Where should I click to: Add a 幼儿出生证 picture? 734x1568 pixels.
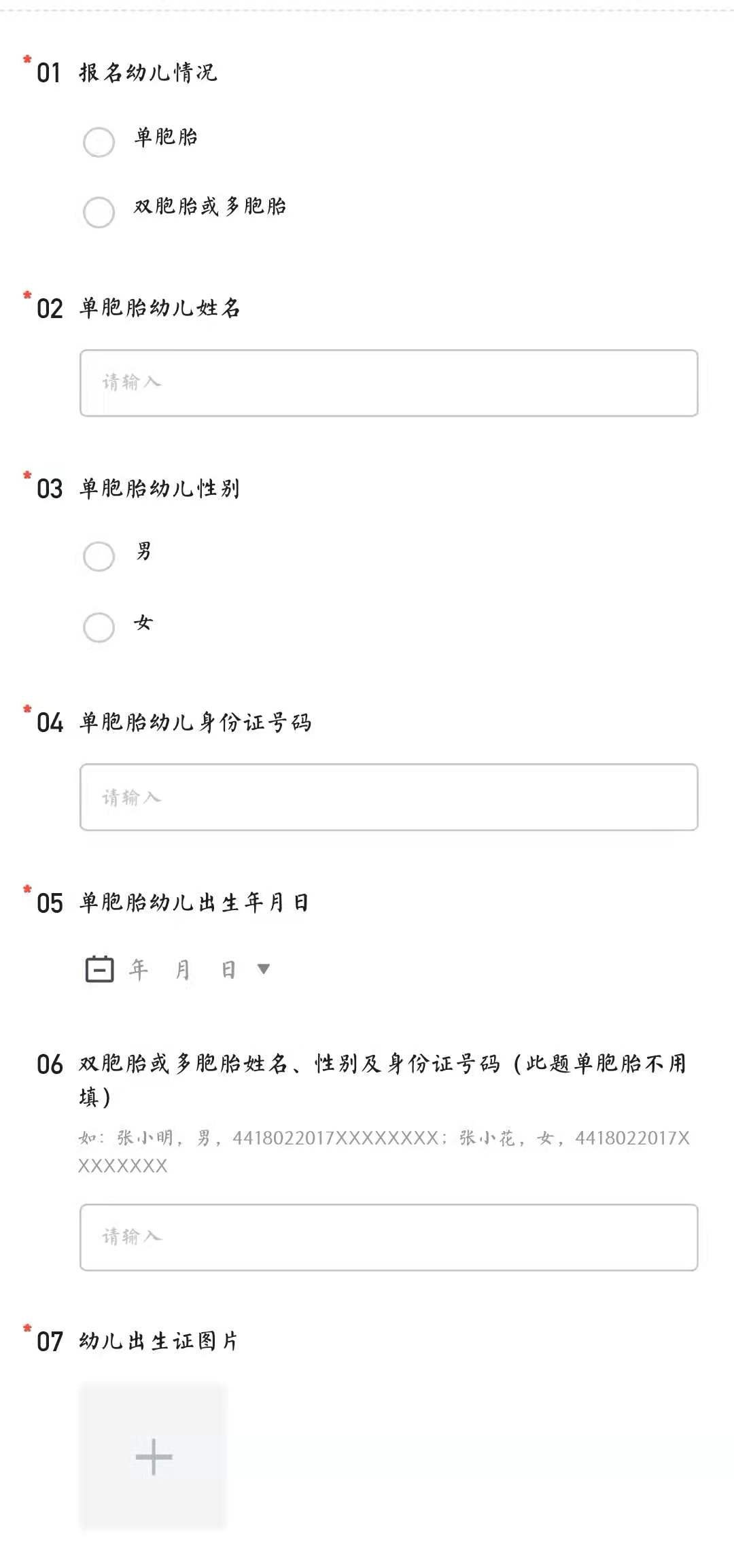(153, 1457)
